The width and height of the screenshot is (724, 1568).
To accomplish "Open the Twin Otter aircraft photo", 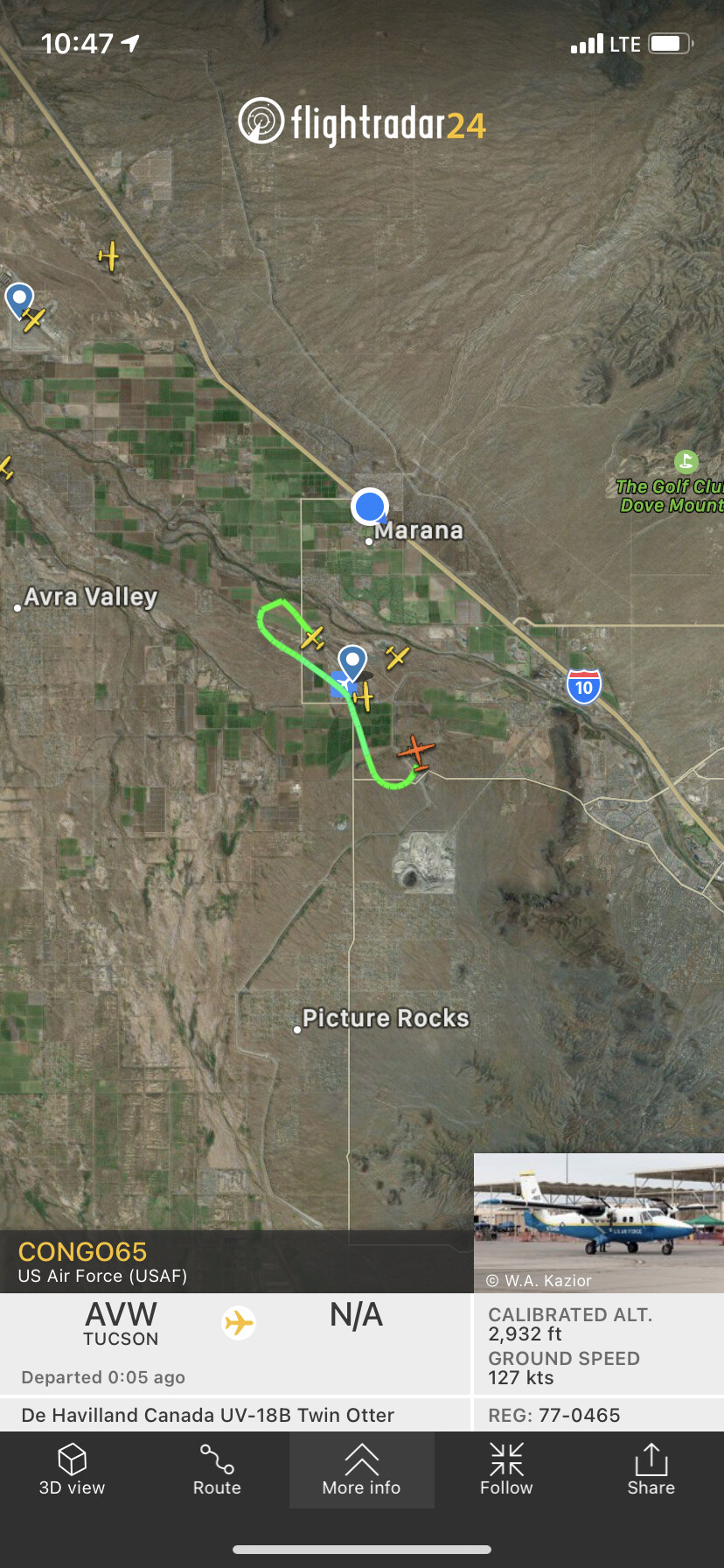I will coord(598,1222).
